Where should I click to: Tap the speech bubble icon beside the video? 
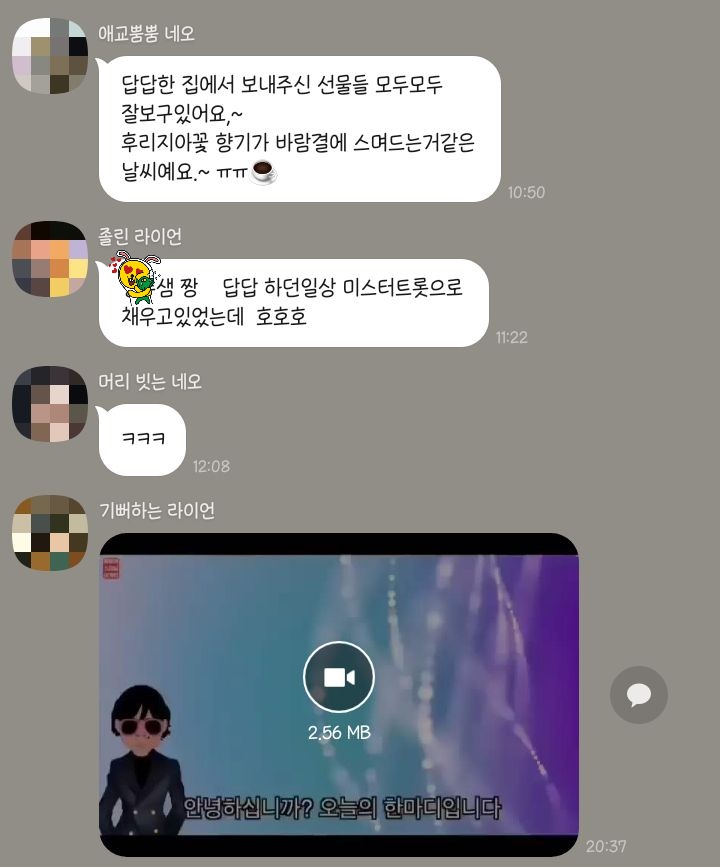638,694
